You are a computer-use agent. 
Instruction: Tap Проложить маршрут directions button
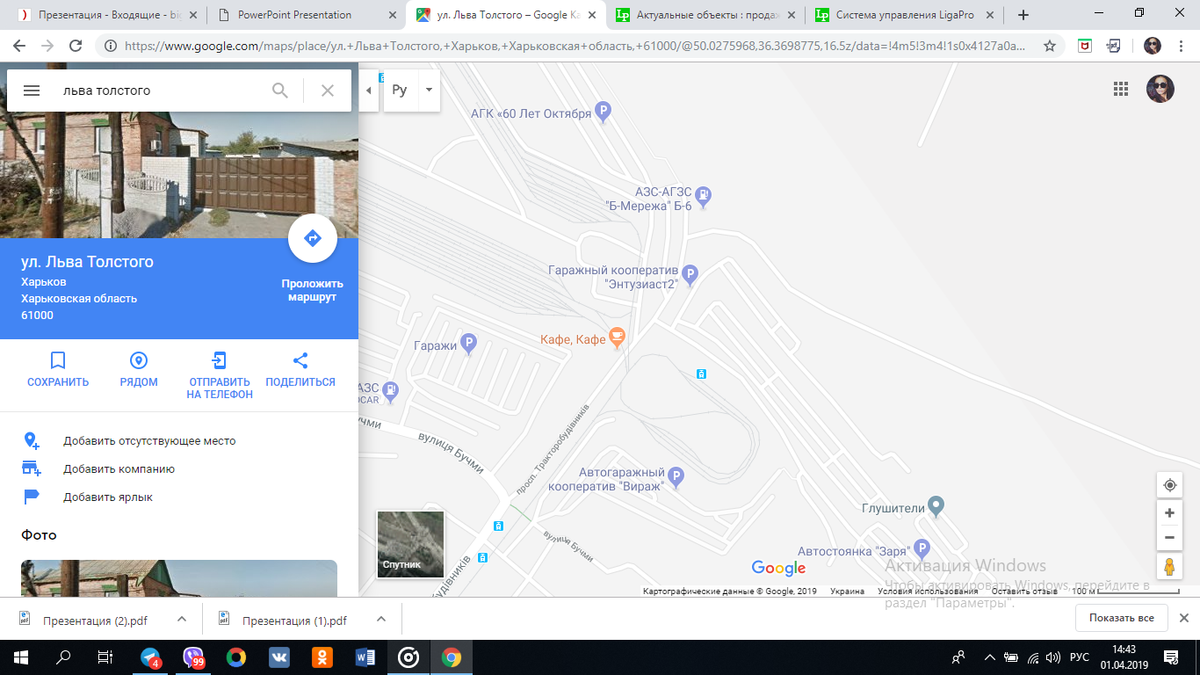(312, 238)
